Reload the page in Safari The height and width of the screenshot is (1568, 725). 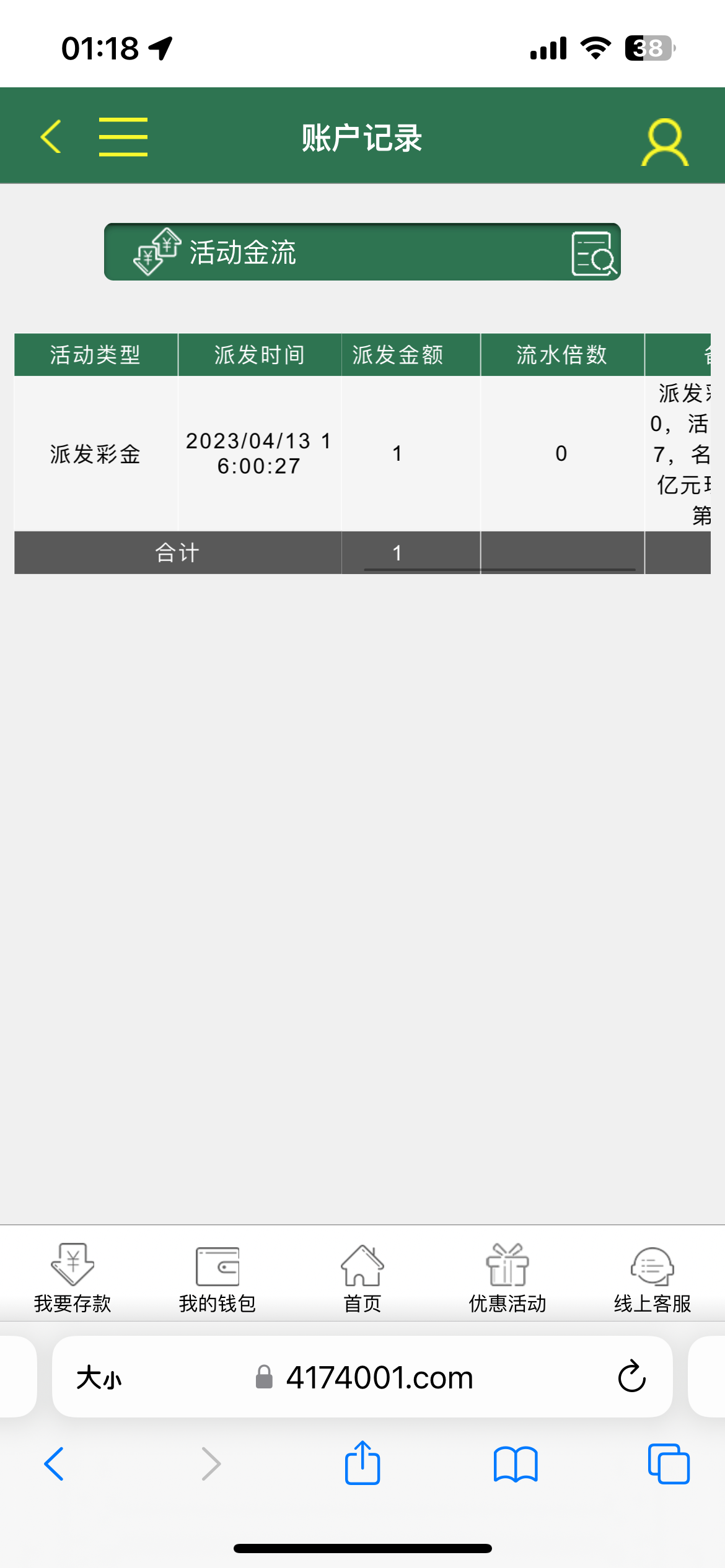coord(631,1377)
